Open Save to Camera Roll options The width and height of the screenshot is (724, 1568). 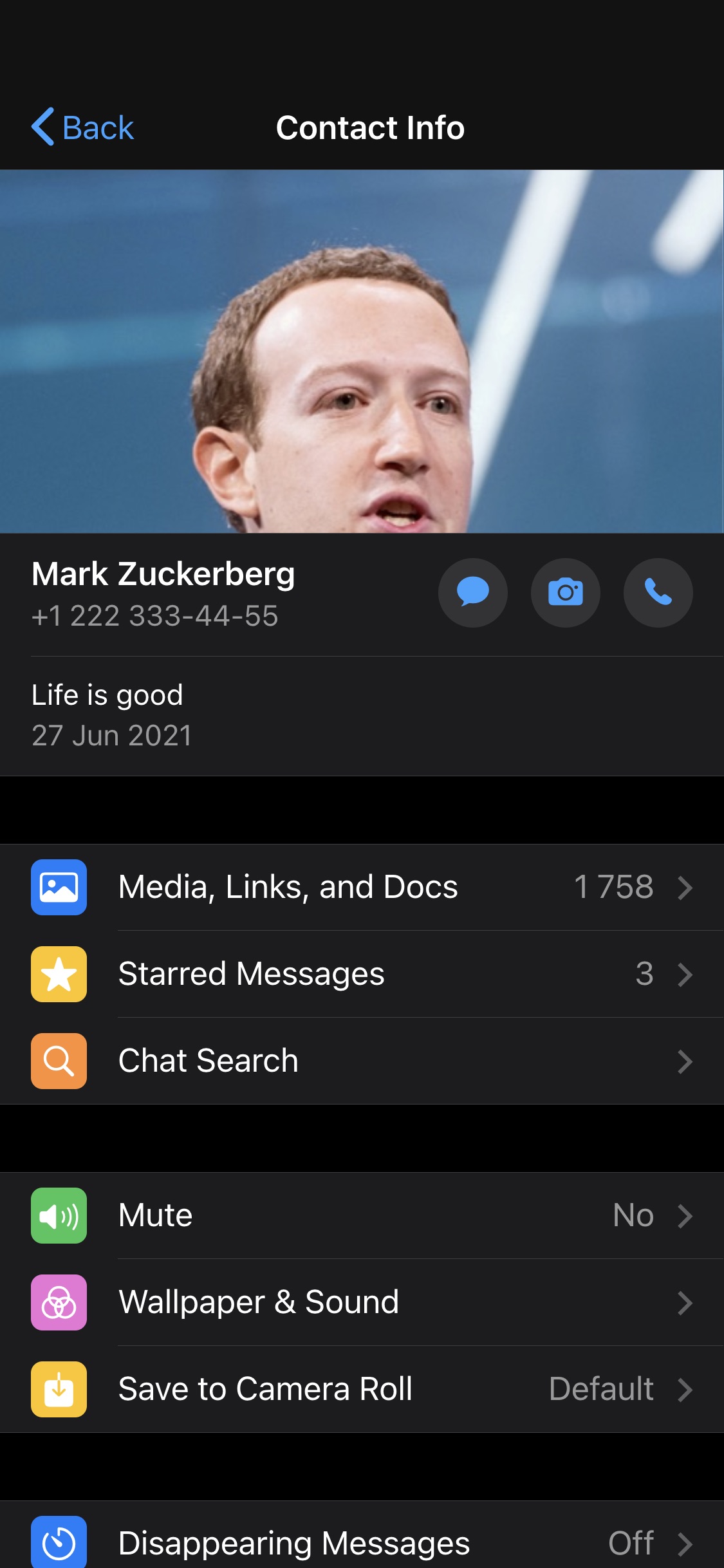click(360, 1389)
